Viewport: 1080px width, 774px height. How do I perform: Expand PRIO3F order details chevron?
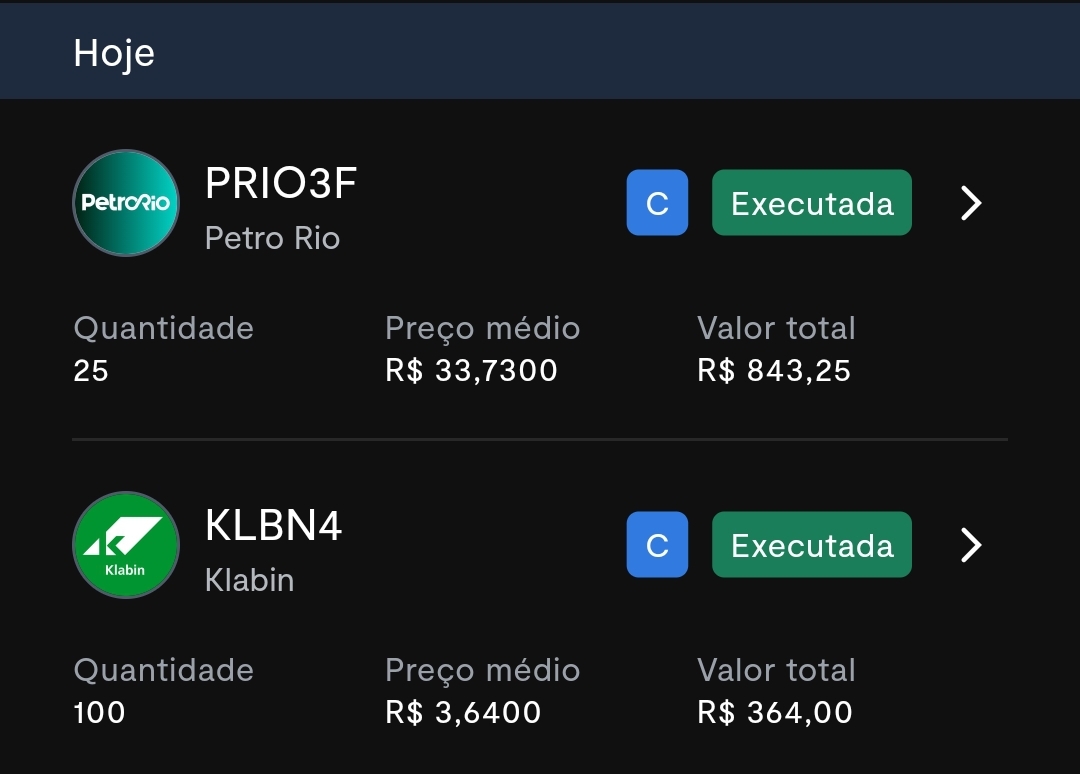(x=970, y=204)
